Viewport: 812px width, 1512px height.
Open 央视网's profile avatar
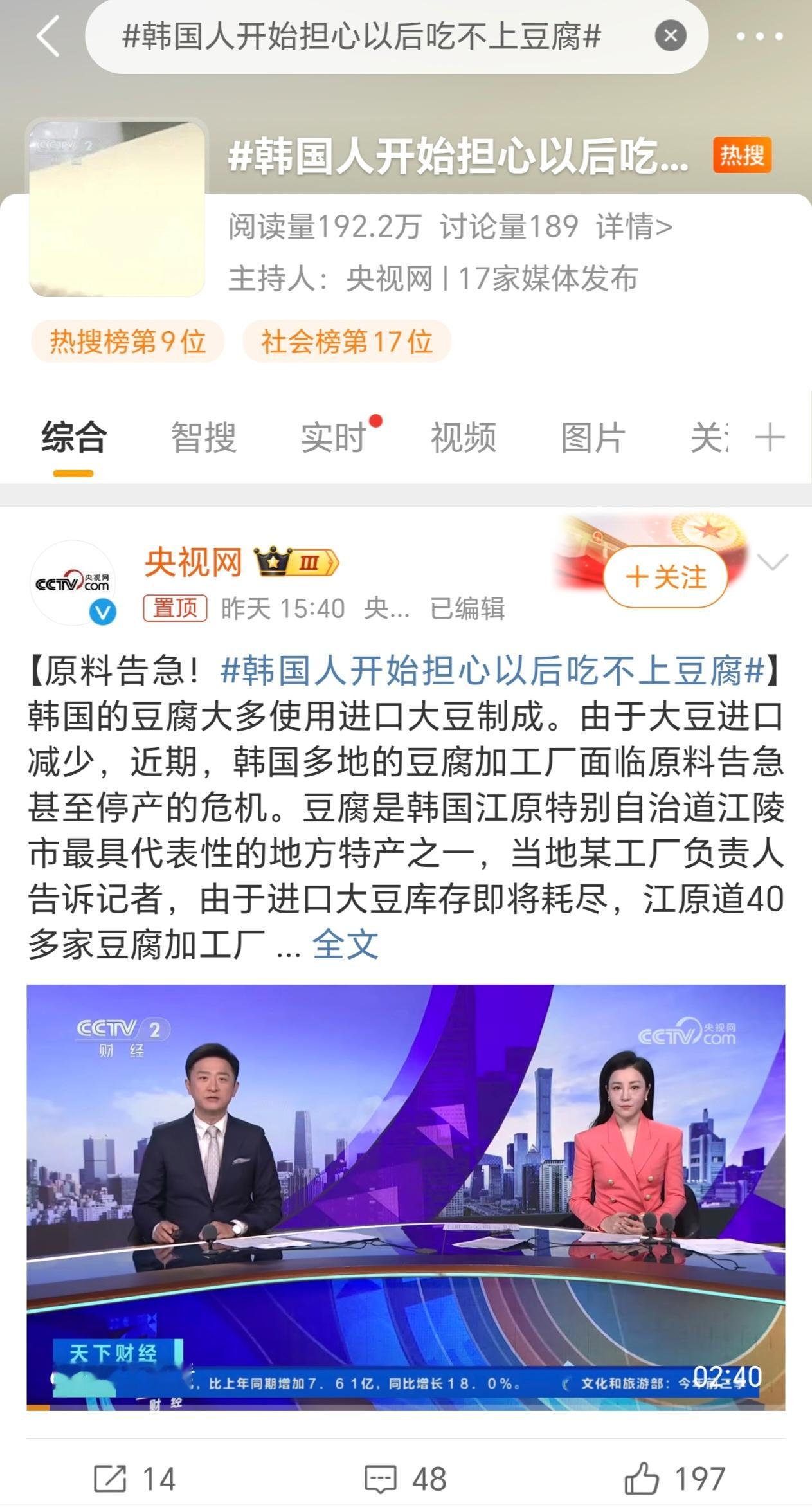(73, 583)
